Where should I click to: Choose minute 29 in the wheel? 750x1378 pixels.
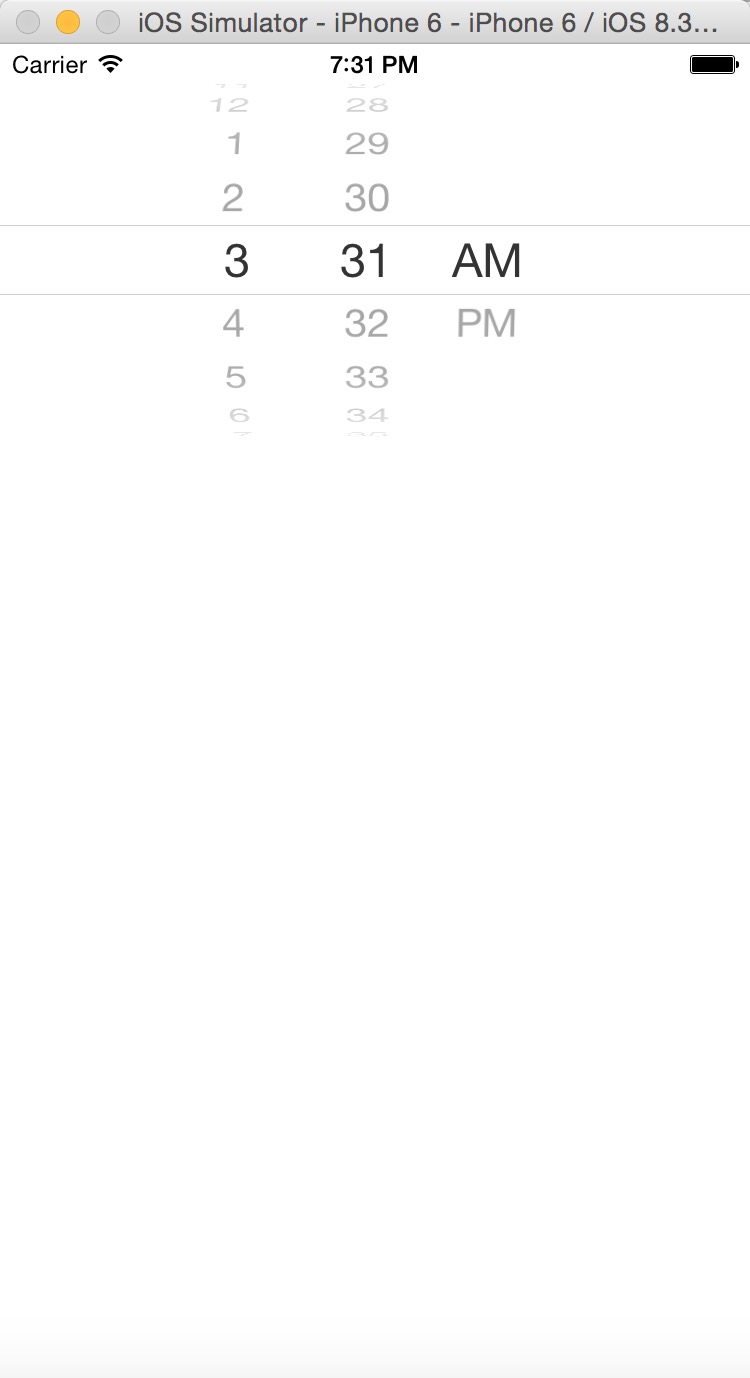[366, 144]
